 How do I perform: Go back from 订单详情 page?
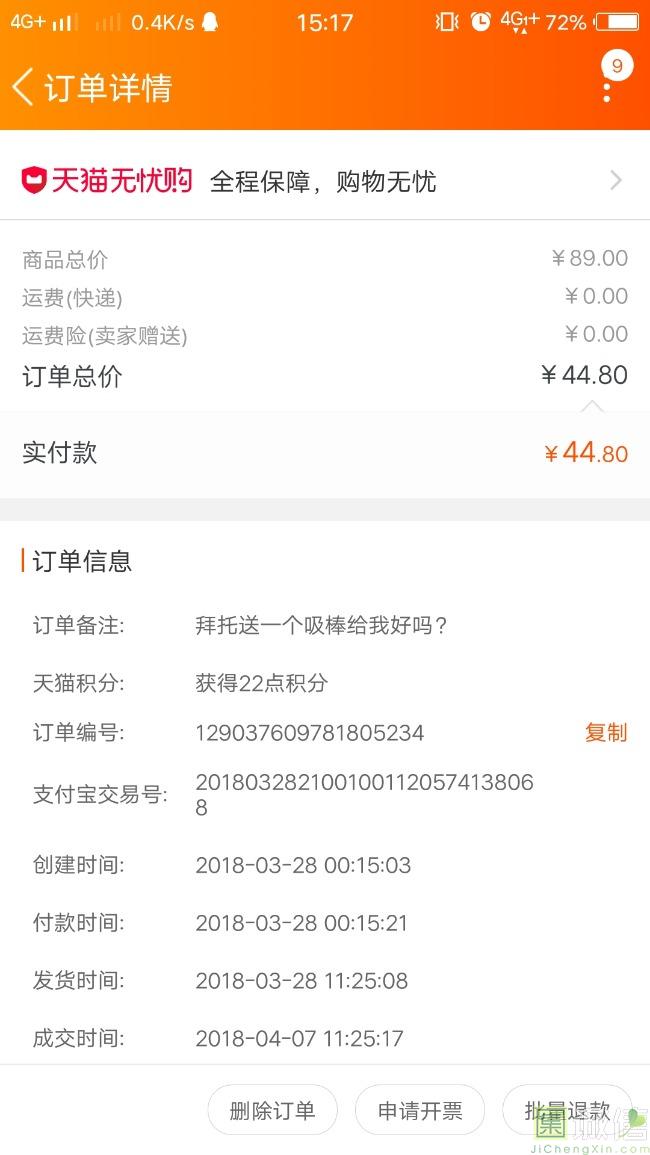tap(23, 88)
